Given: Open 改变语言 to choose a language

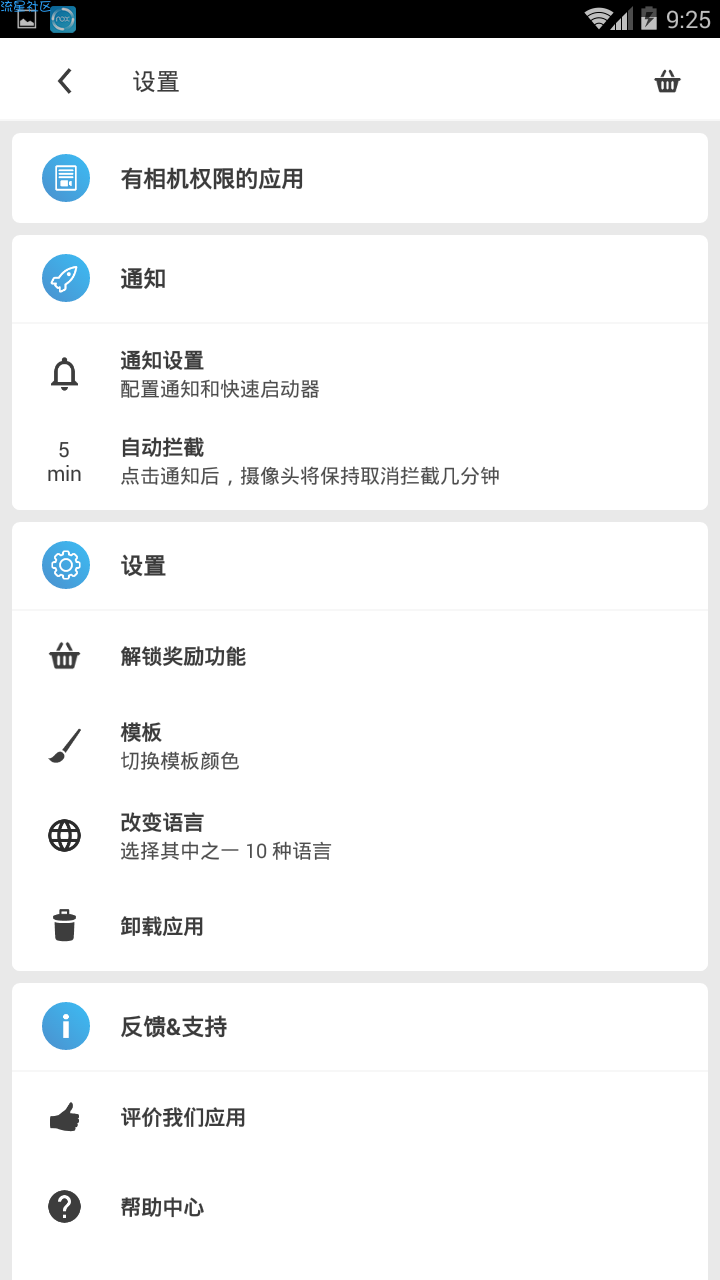Looking at the screenshot, I should [360, 836].
